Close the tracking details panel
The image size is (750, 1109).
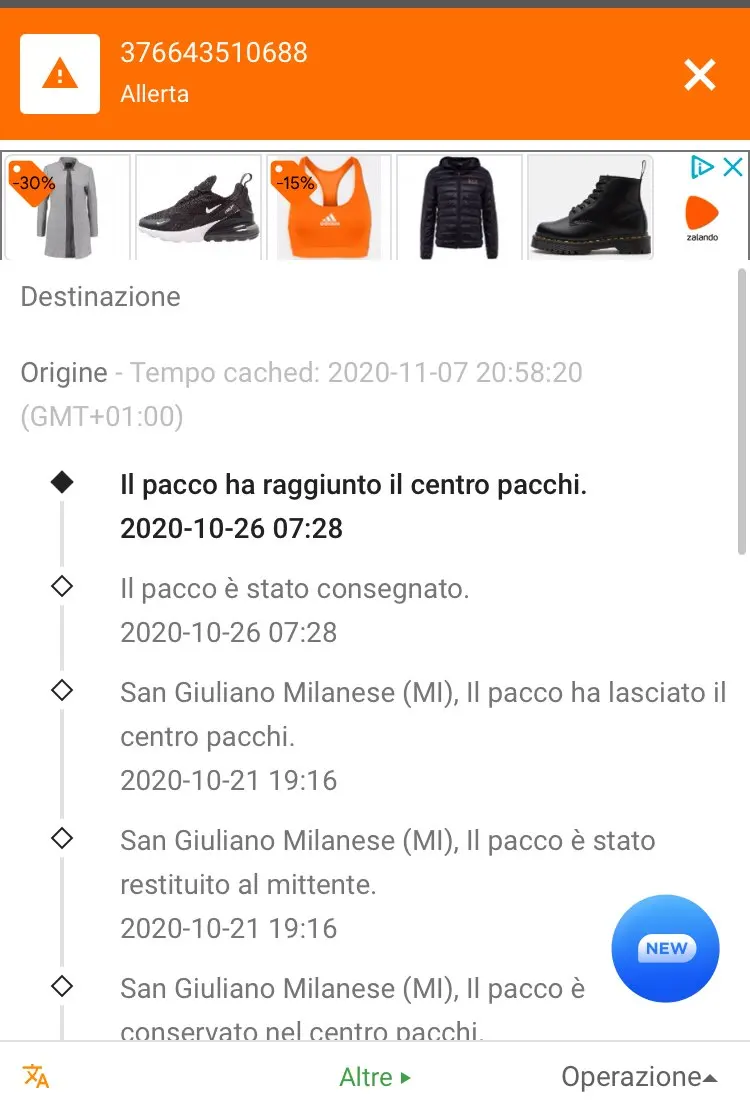tap(699, 74)
